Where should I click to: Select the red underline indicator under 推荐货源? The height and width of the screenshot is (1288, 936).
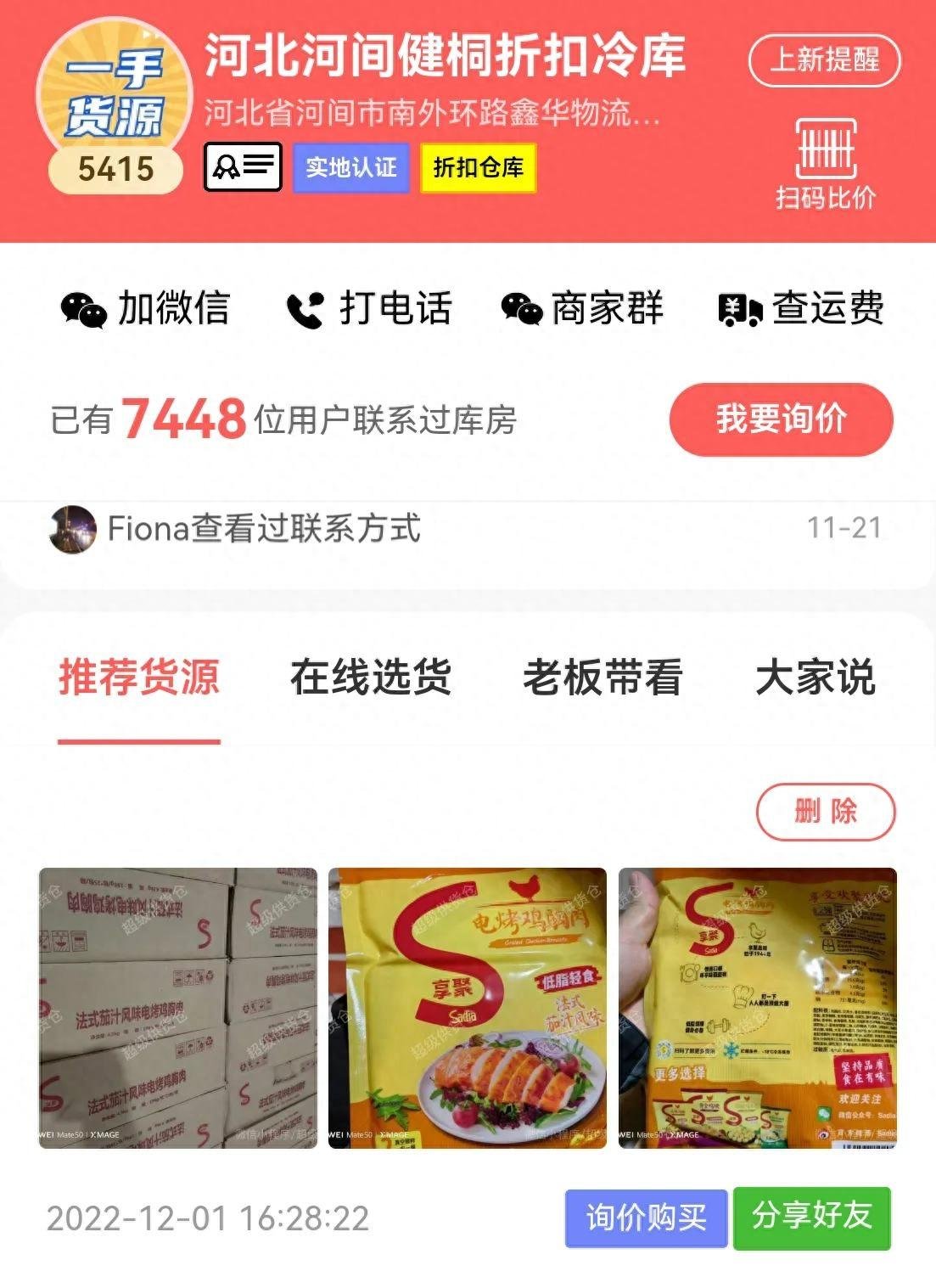point(137,740)
